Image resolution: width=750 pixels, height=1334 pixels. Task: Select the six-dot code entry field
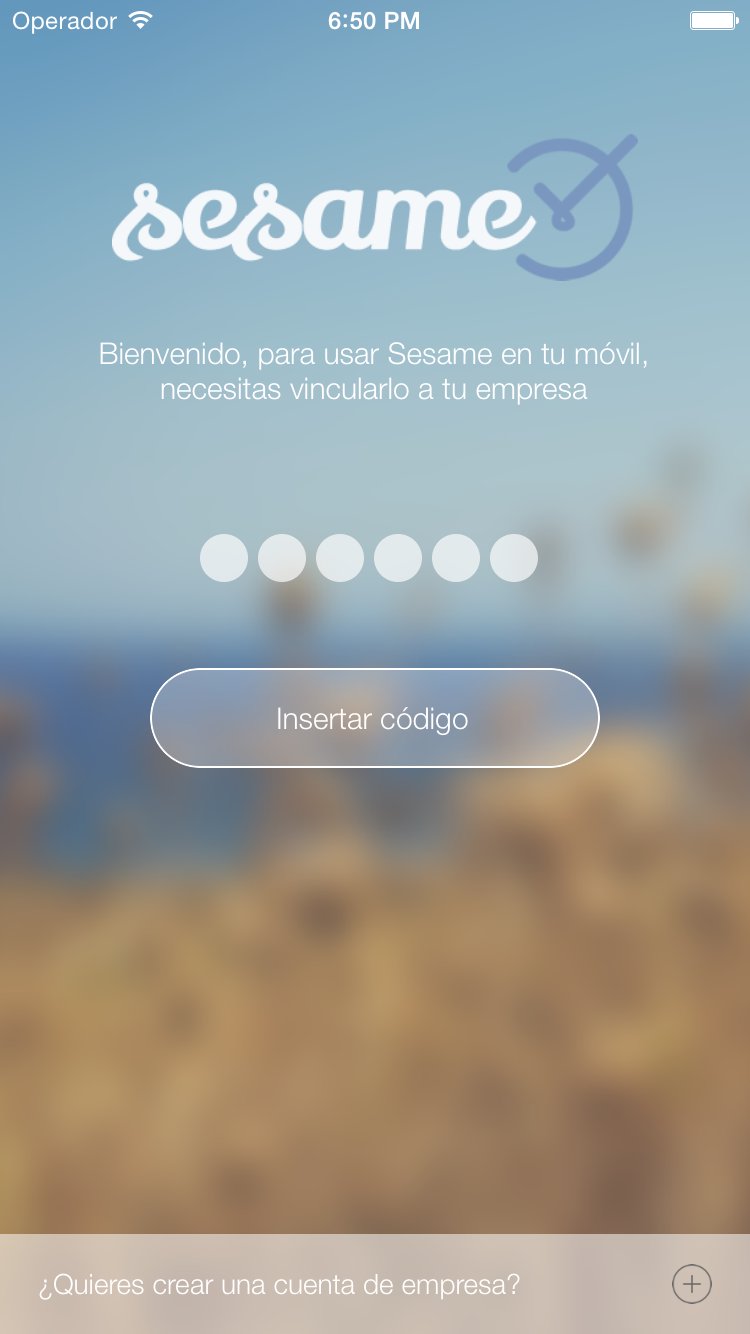pos(369,558)
